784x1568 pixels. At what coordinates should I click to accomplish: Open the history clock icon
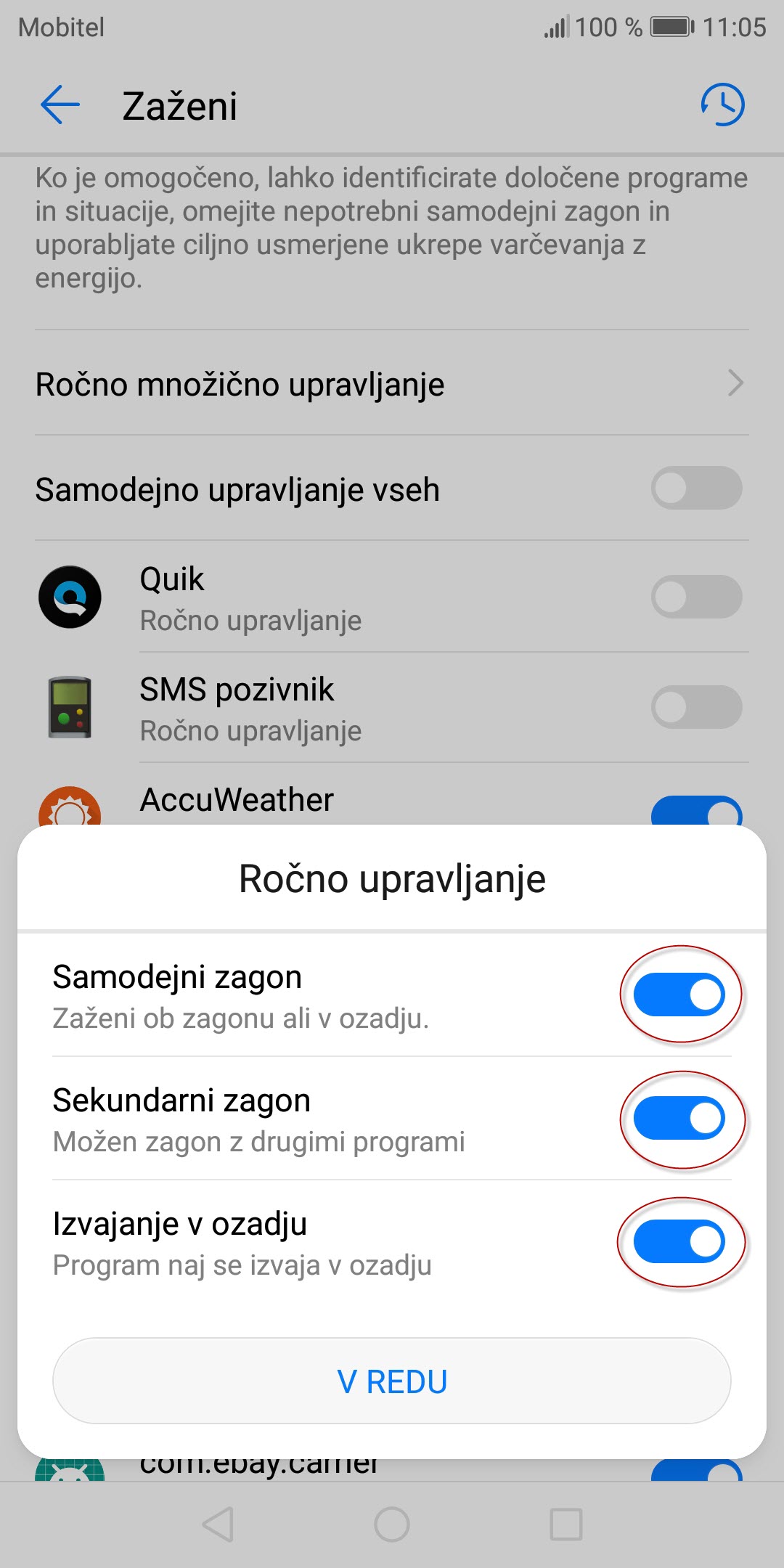722,105
